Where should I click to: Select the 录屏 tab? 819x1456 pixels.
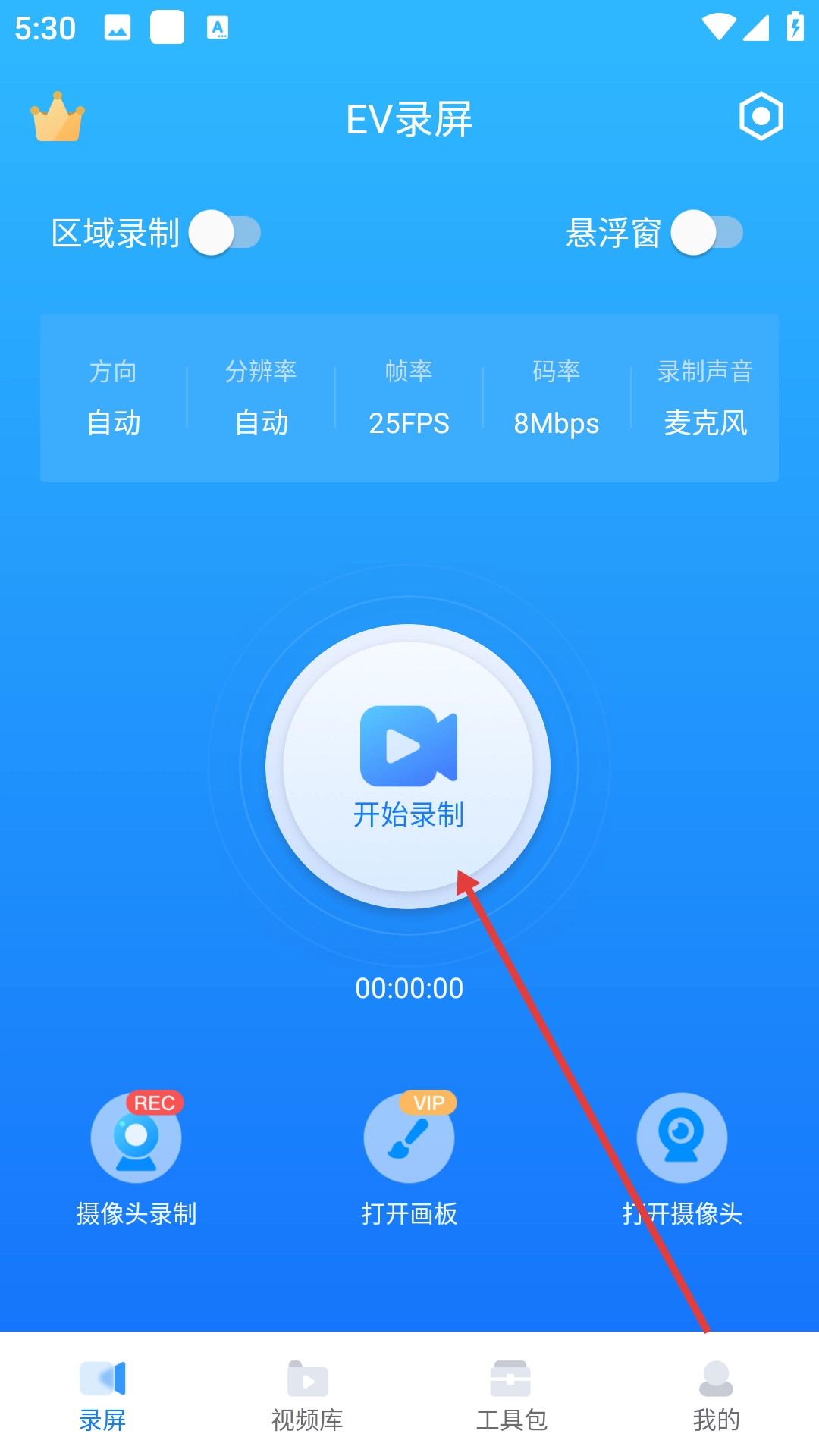coord(102,1395)
